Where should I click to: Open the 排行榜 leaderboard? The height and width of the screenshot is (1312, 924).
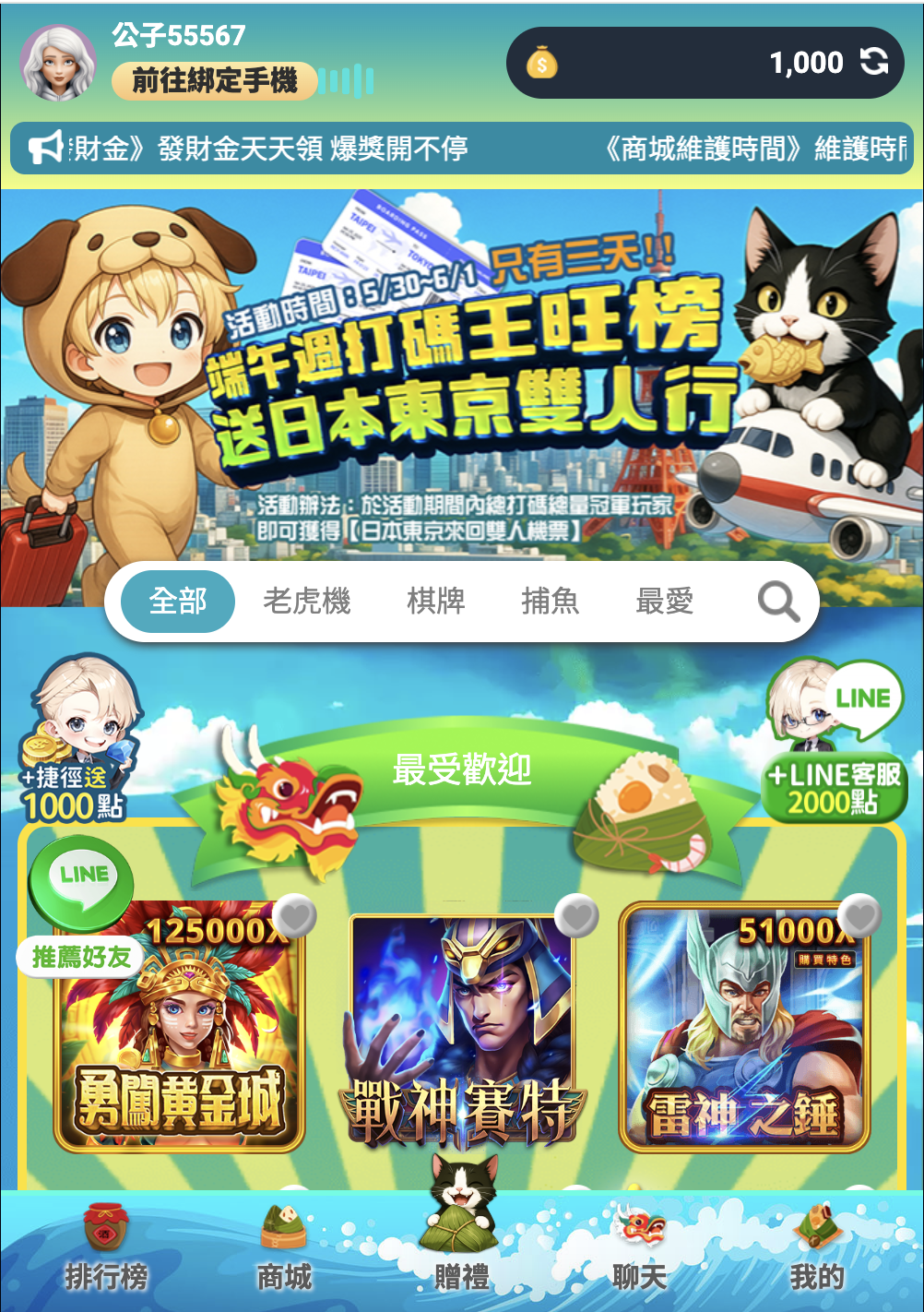coord(106,1250)
